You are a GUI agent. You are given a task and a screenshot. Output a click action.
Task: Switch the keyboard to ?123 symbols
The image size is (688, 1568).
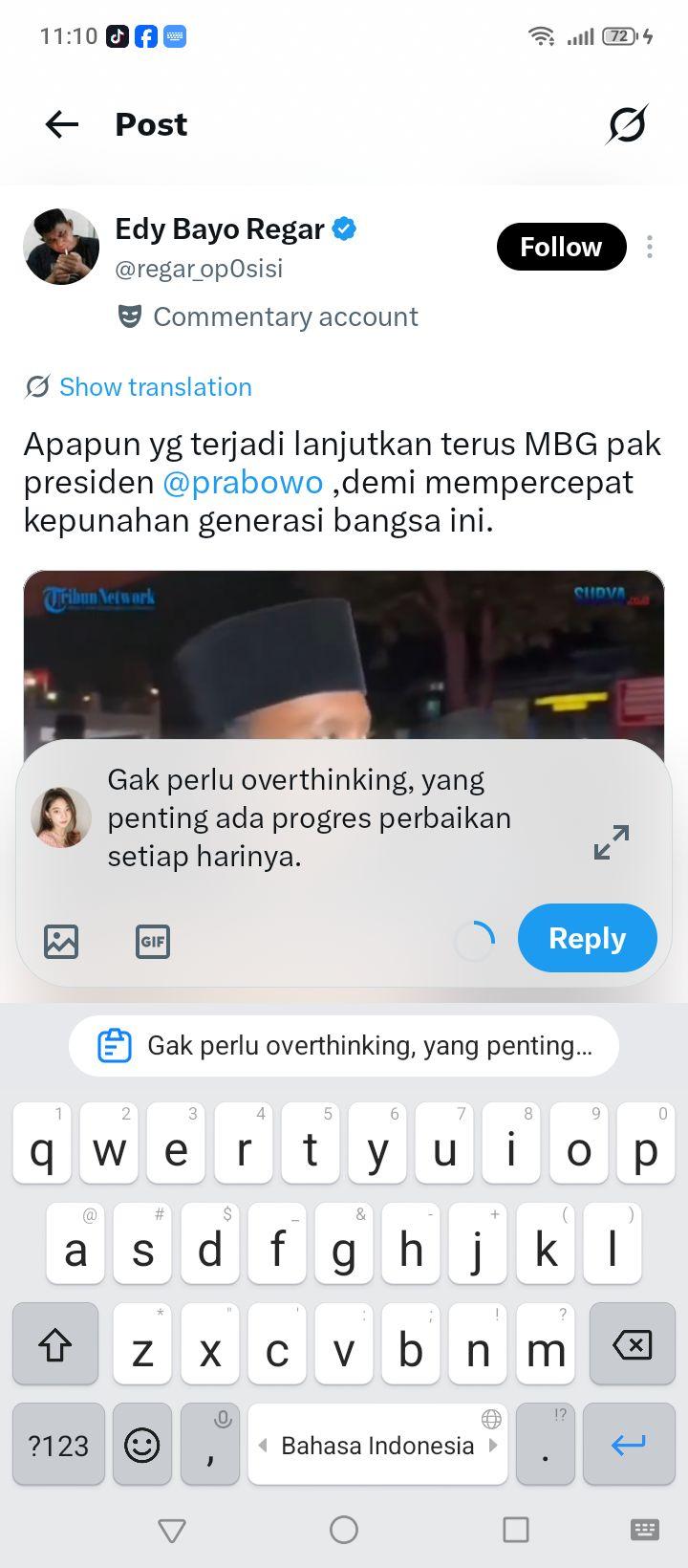click(x=58, y=1445)
